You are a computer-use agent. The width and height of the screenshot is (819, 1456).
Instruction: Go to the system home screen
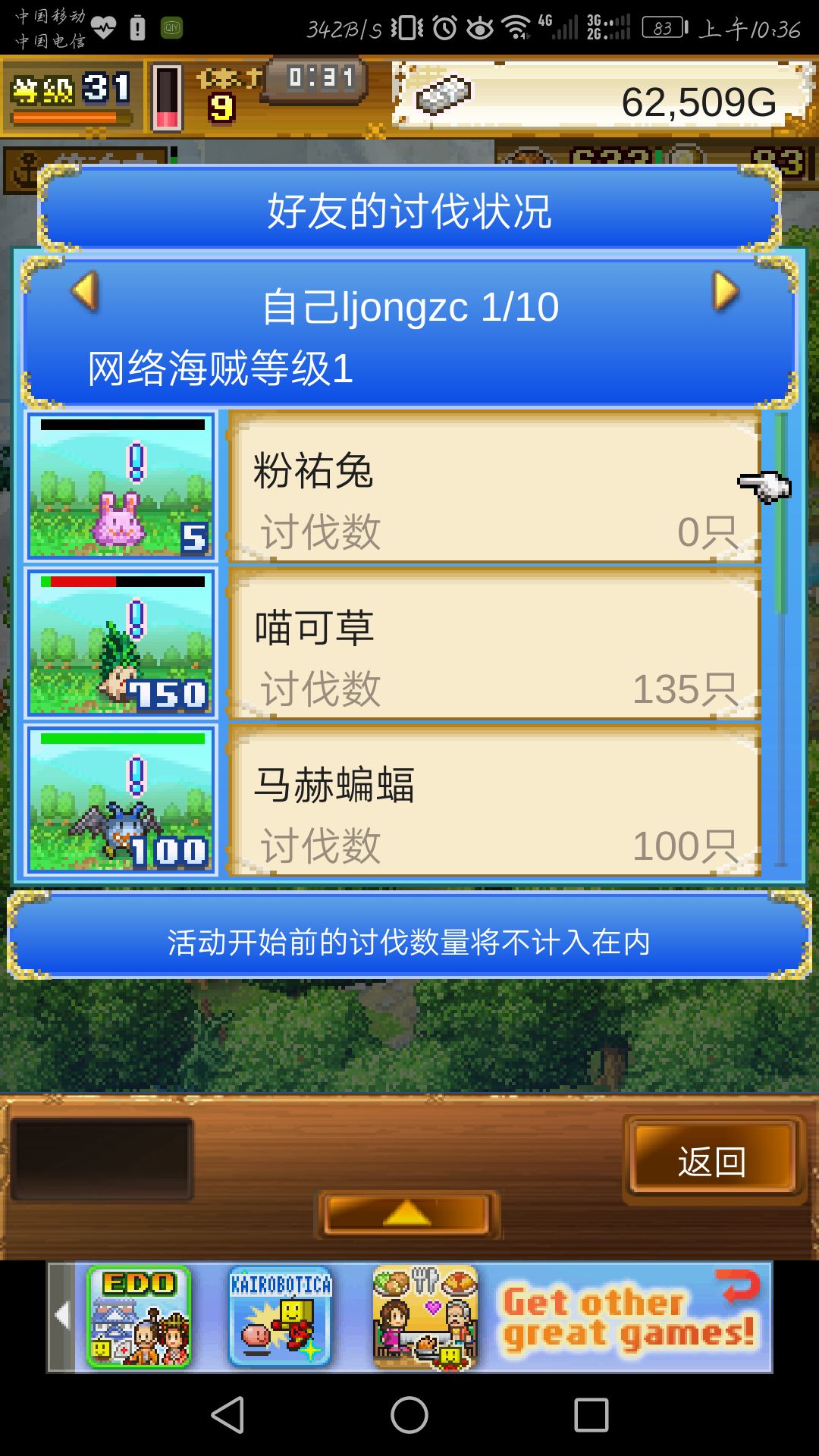coord(409,1415)
